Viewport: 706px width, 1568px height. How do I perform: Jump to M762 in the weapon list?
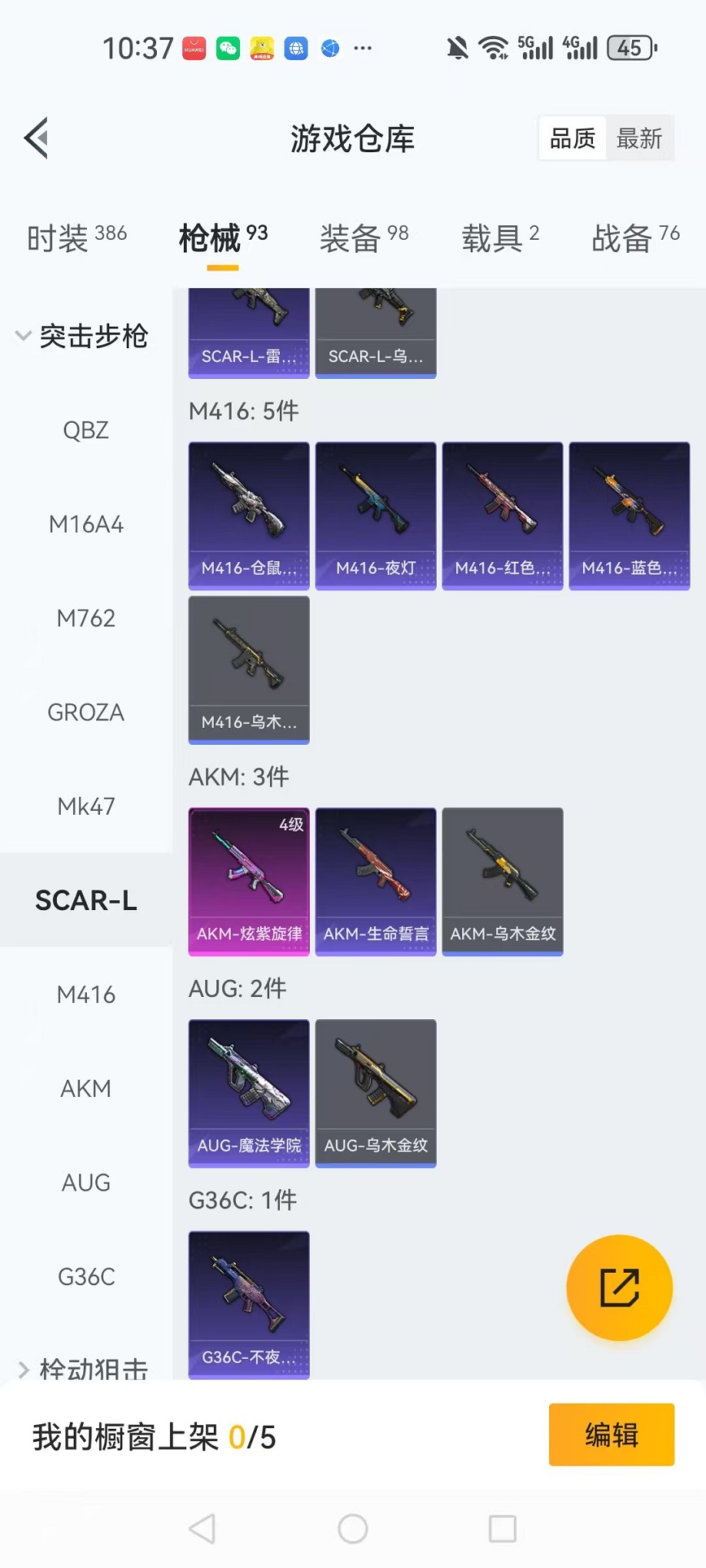(86, 618)
